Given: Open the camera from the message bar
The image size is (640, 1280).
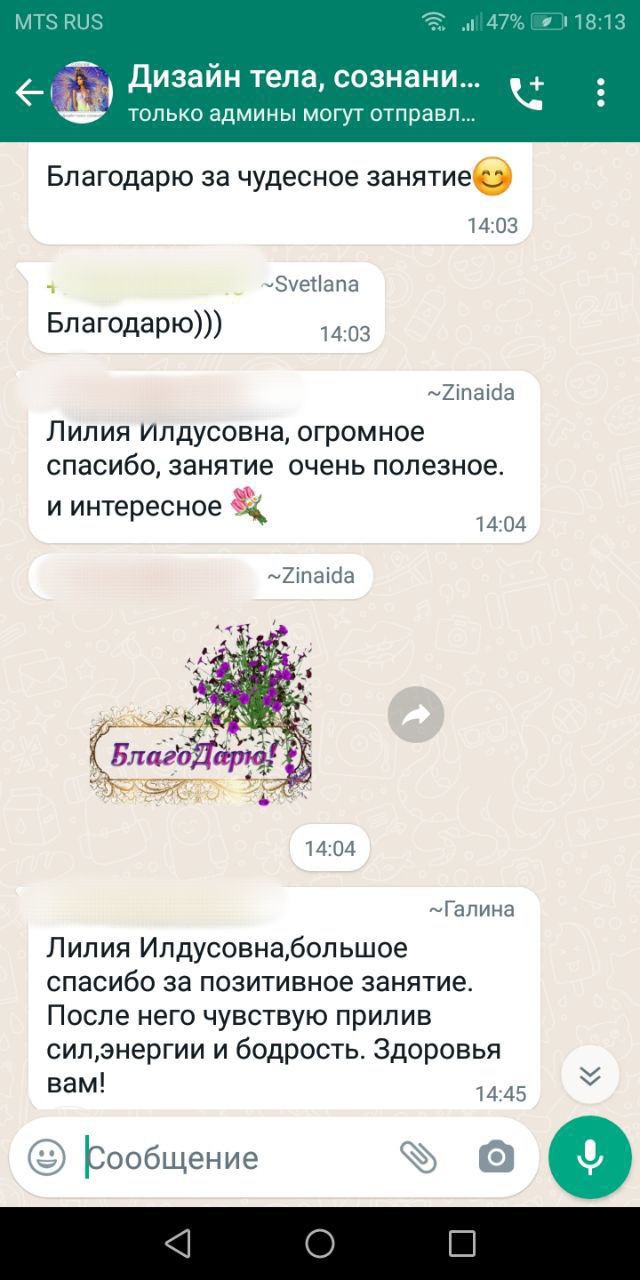Looking at the screenshot, I should tap(496, 1157).
